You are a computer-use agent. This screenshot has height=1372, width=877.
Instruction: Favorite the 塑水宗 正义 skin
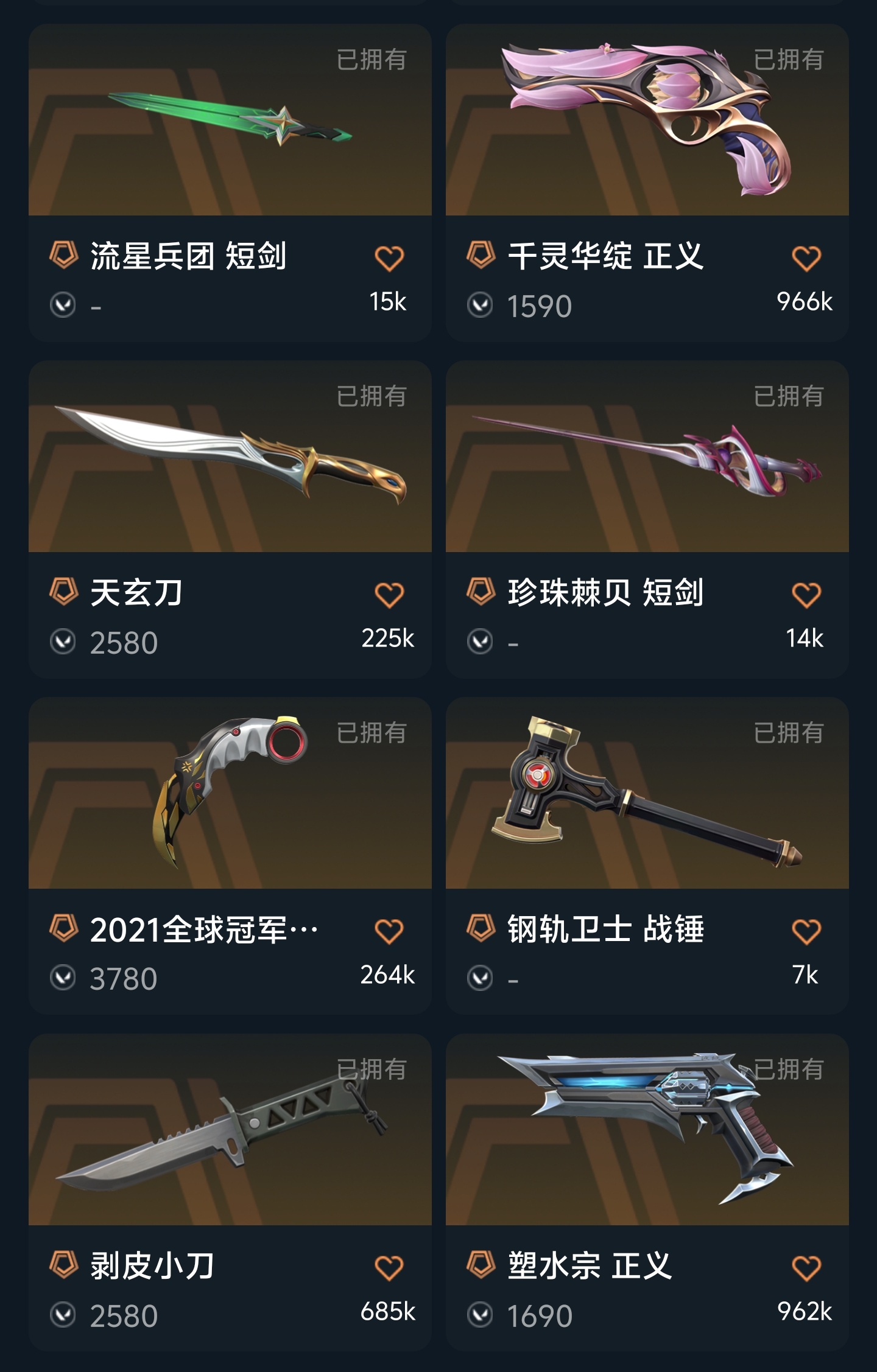point(806,1268)
